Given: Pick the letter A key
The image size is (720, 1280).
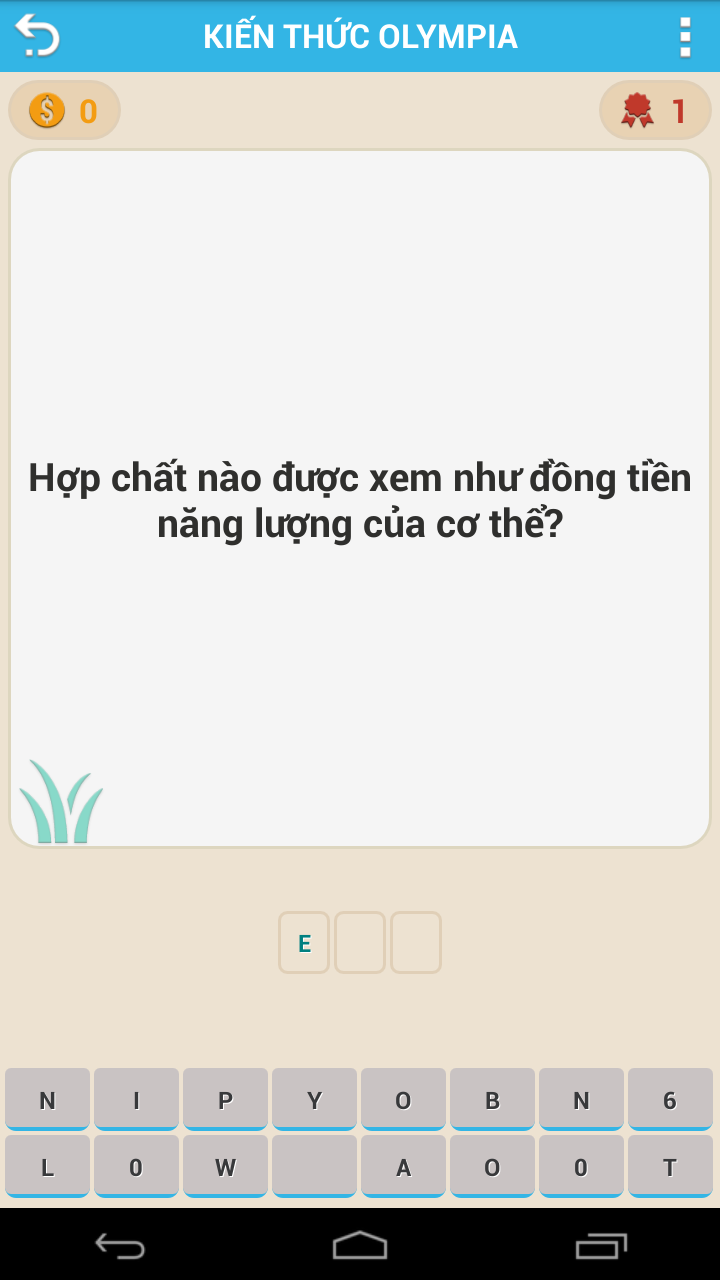Looking at the screenshot, I should (403, 1166).
